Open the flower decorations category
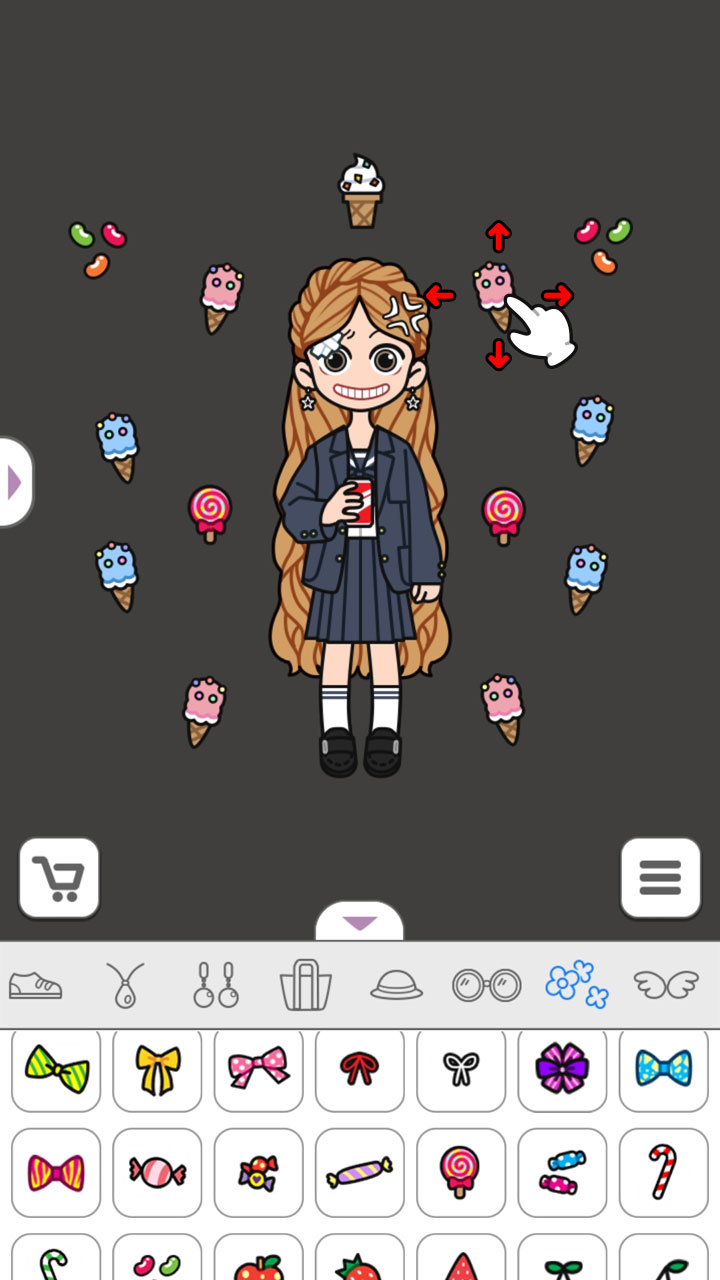This screenshot has width=720, height=1280. tap(576, 984)
